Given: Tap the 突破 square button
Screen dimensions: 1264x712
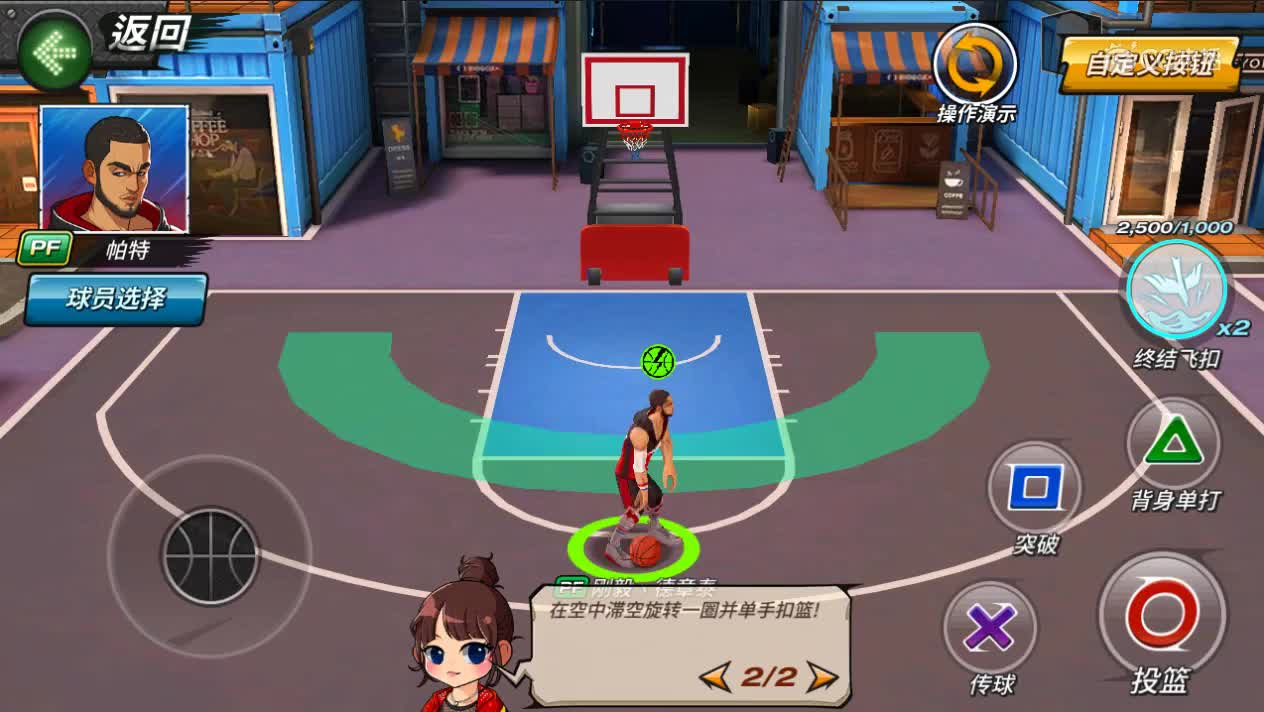Looking at the screenshot, I should tap(1035, 490).
